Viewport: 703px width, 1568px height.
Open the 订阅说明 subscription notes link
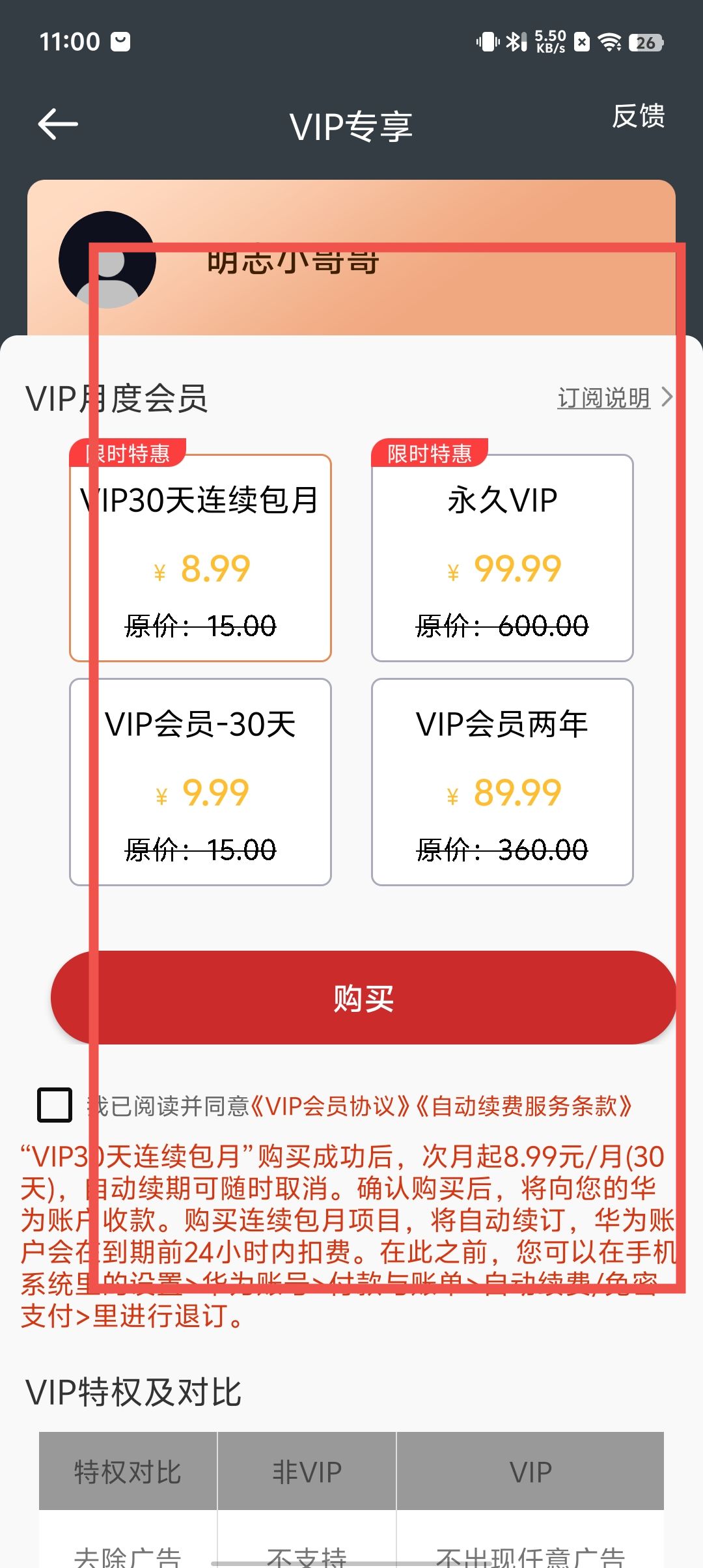pos(604,398)
